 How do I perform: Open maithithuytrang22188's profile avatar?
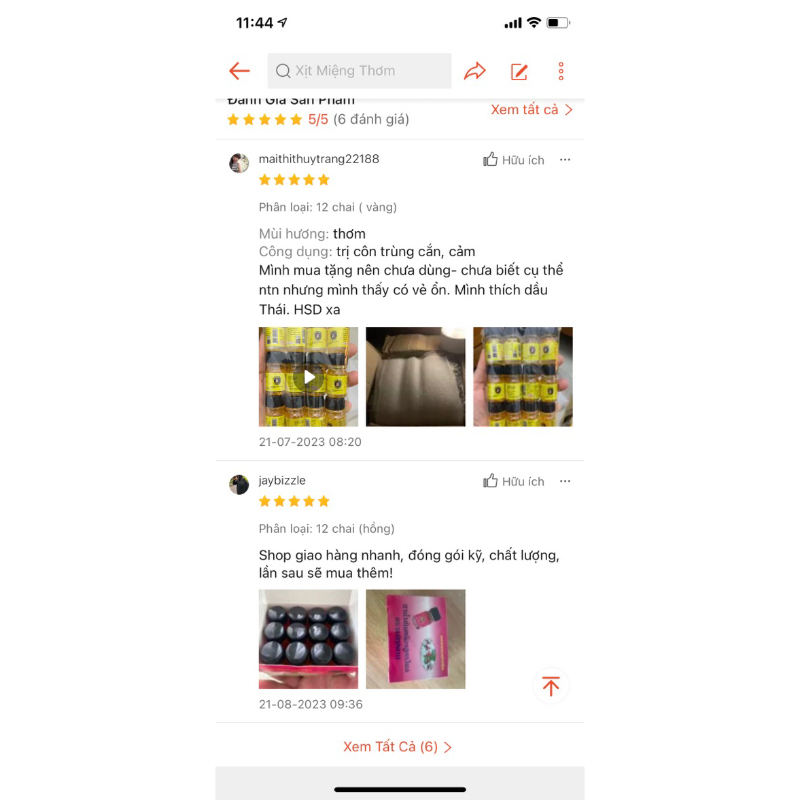coord(239,163)
